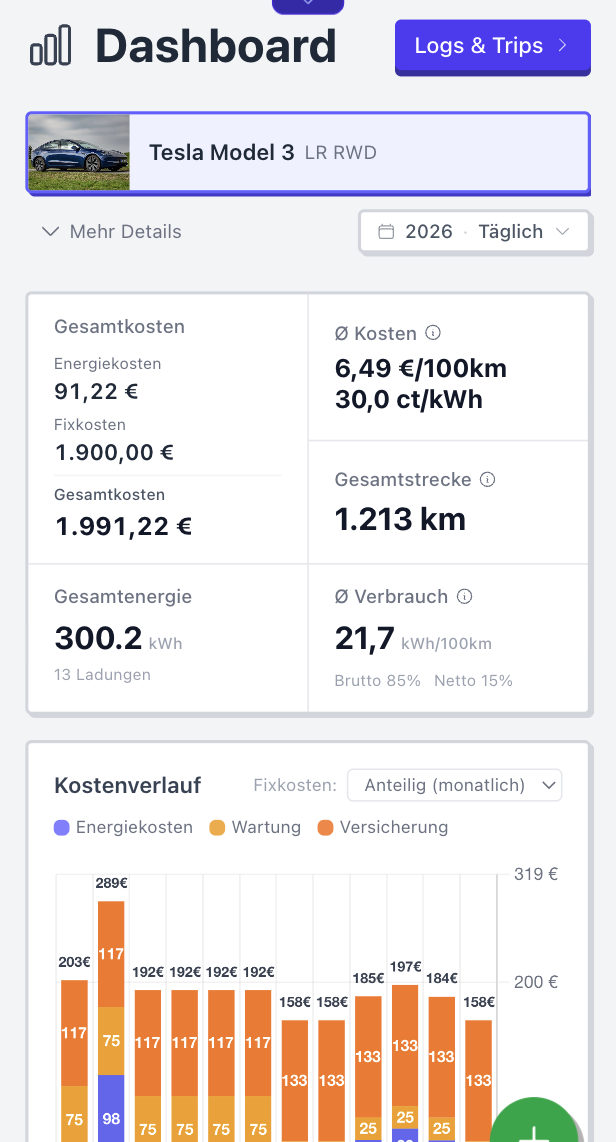Show info for Gesamtstrecke
Image resolution: width=616 pixels, height=1142 pixels.
coord(488,479)
